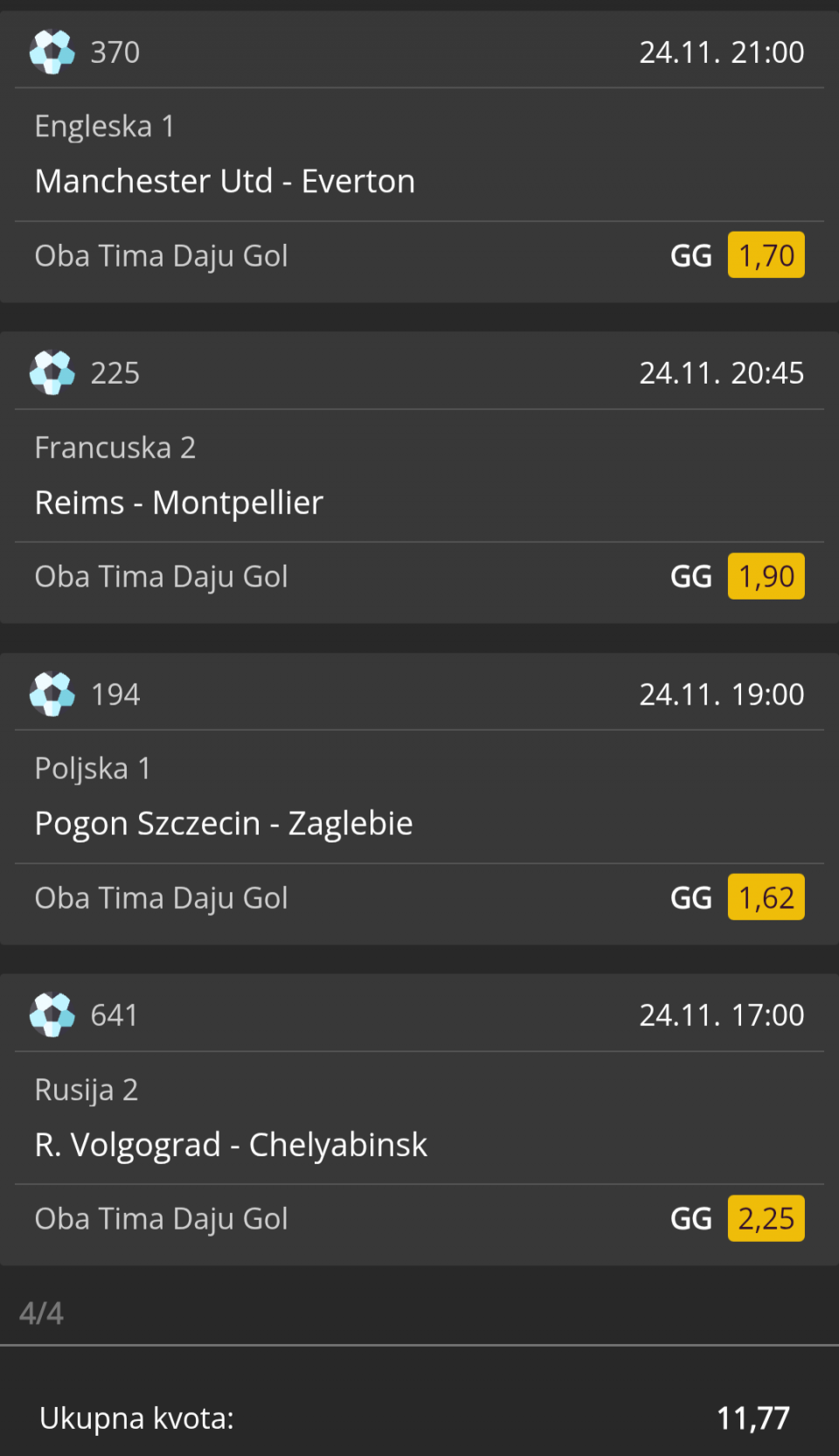The height and width of the screenshot is (1456, 839).
Task: Open the Pogon Szczecin - Zaglebie match
Action: pos(224,824)
